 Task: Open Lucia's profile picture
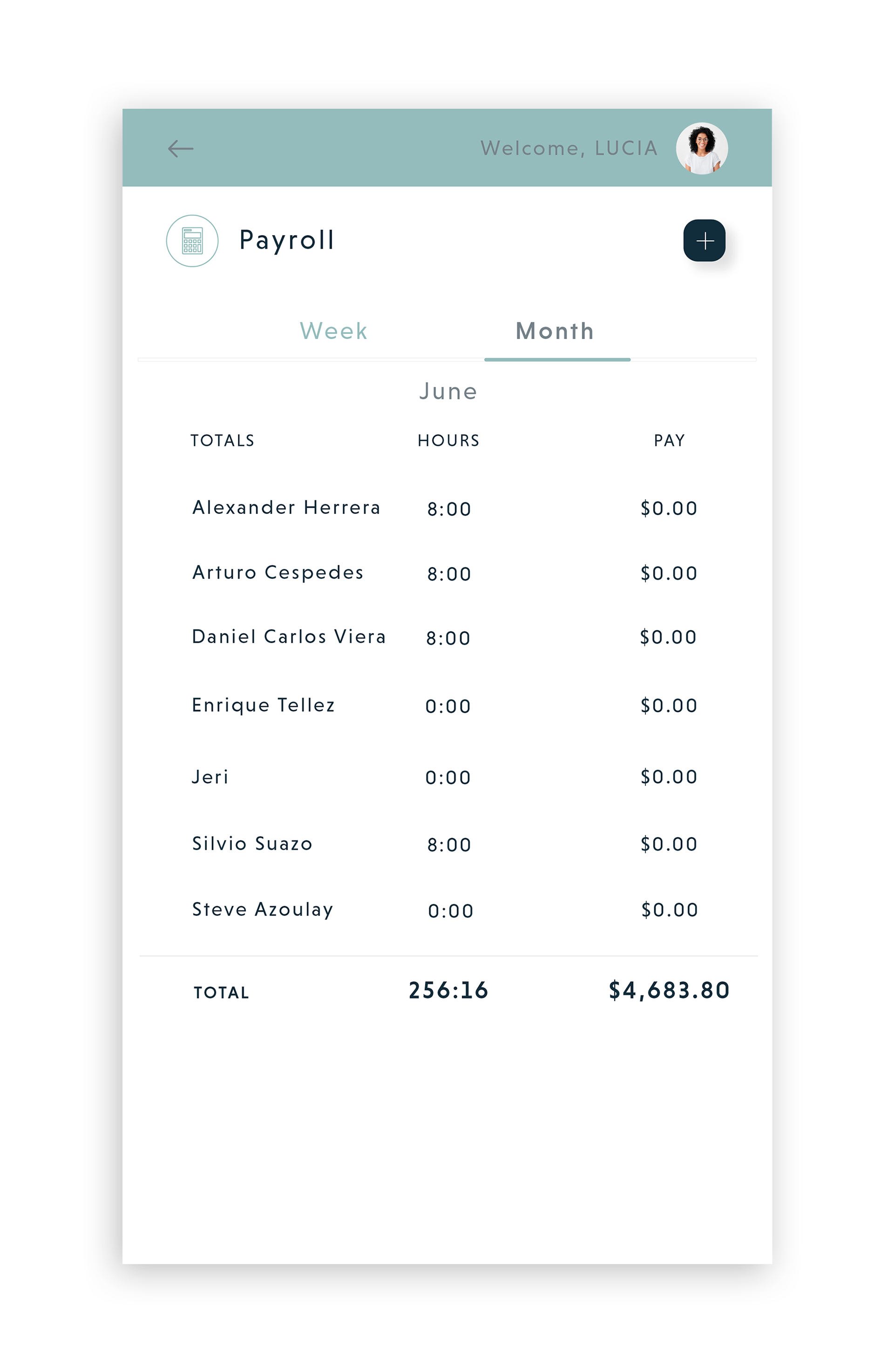[x=701, y=149]
